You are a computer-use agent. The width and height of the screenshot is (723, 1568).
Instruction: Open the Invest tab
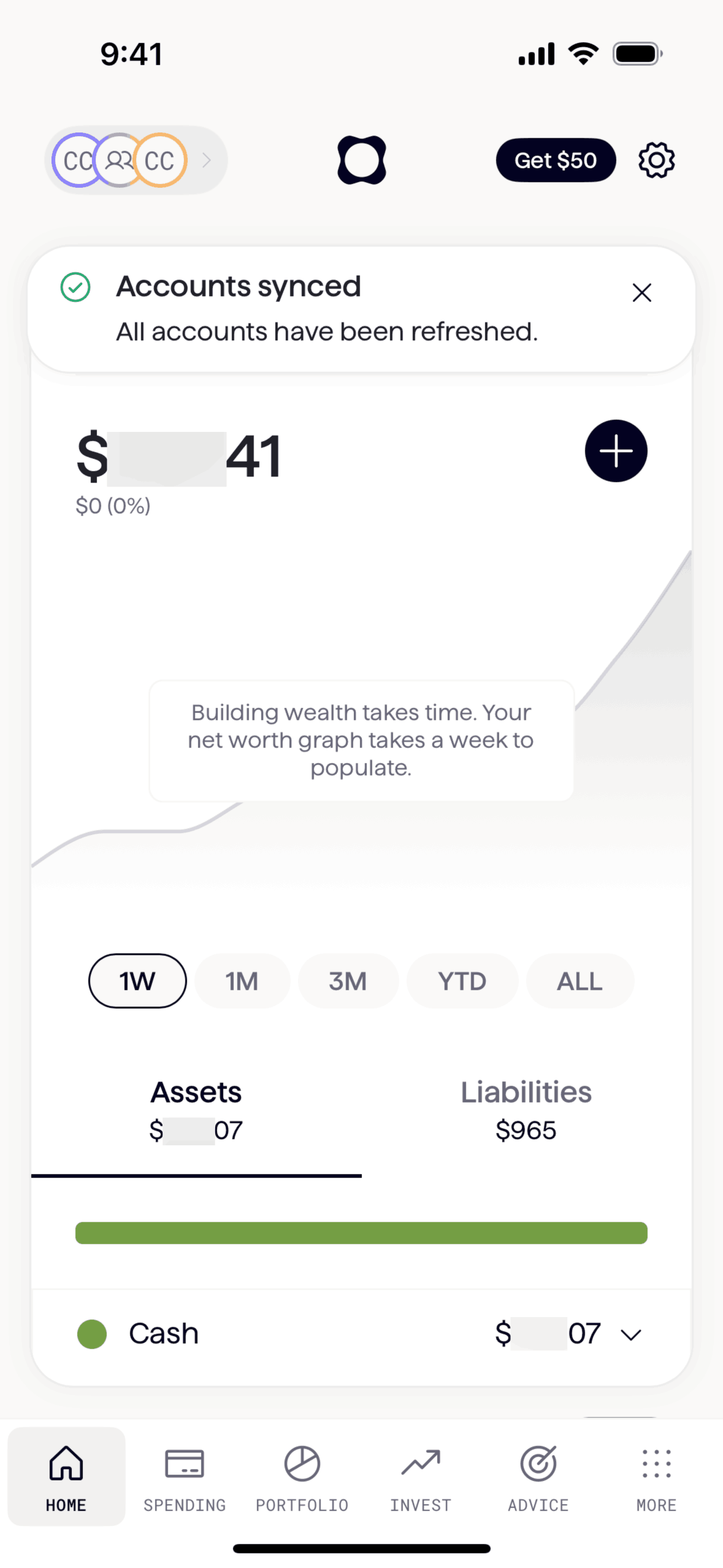[421, 1476]
